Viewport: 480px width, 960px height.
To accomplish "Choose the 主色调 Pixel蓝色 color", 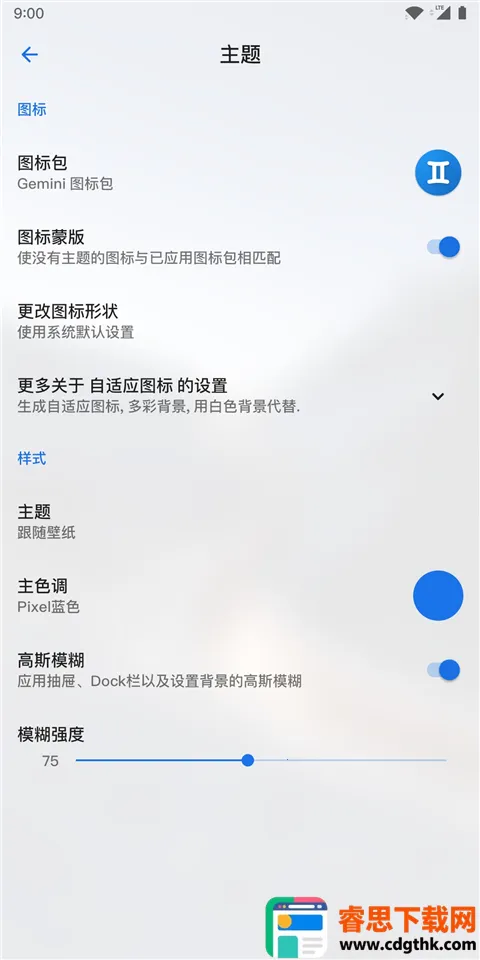I will tap(438, 596).
